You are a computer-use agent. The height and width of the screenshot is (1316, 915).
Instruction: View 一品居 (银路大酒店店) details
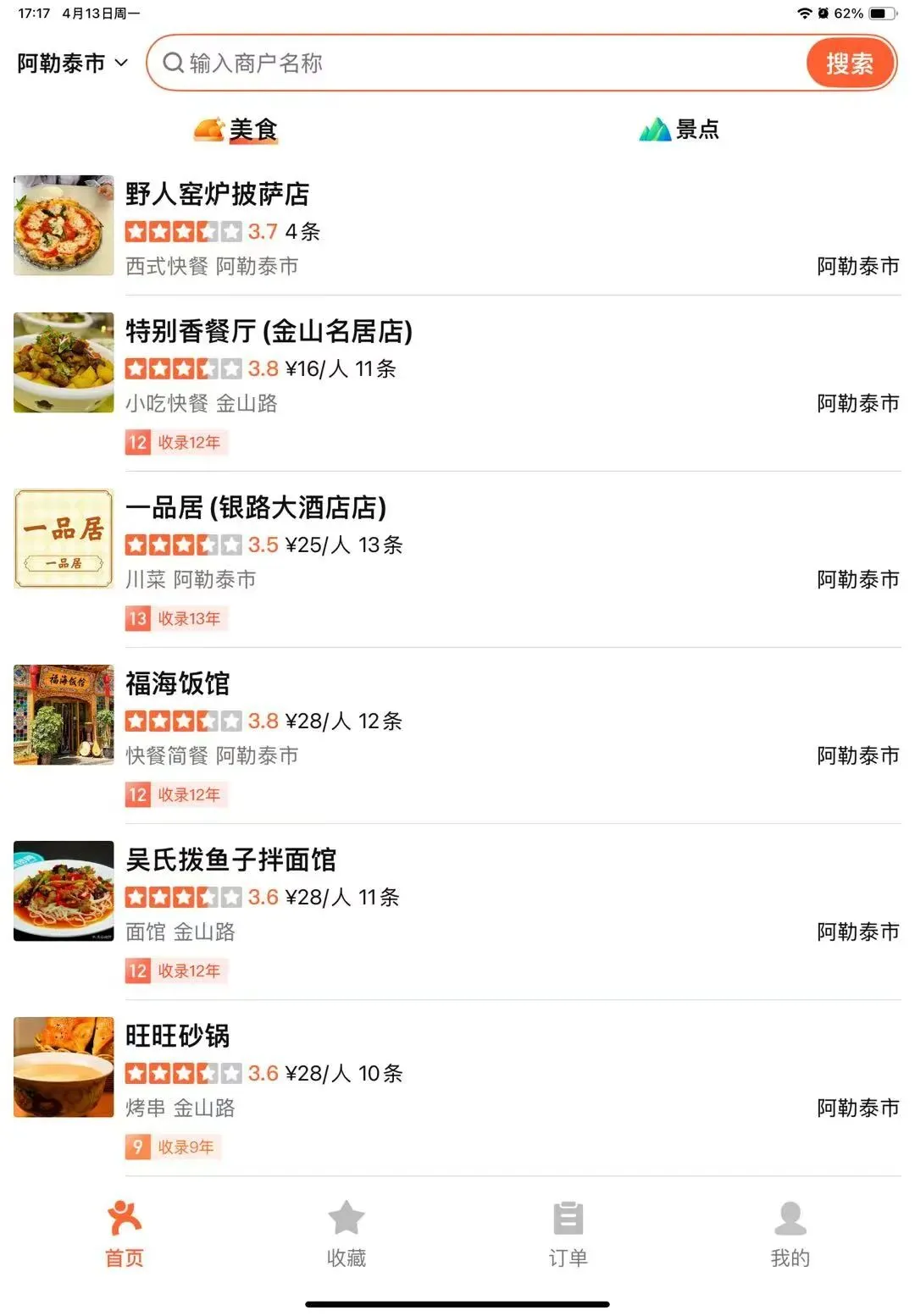point(255,508)
